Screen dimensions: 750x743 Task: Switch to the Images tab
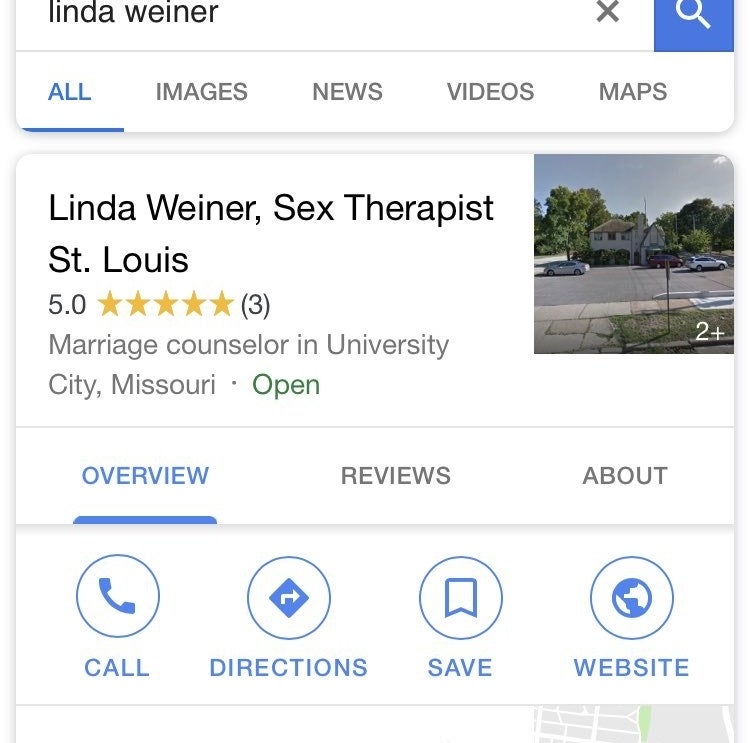[x=201, y=92]
